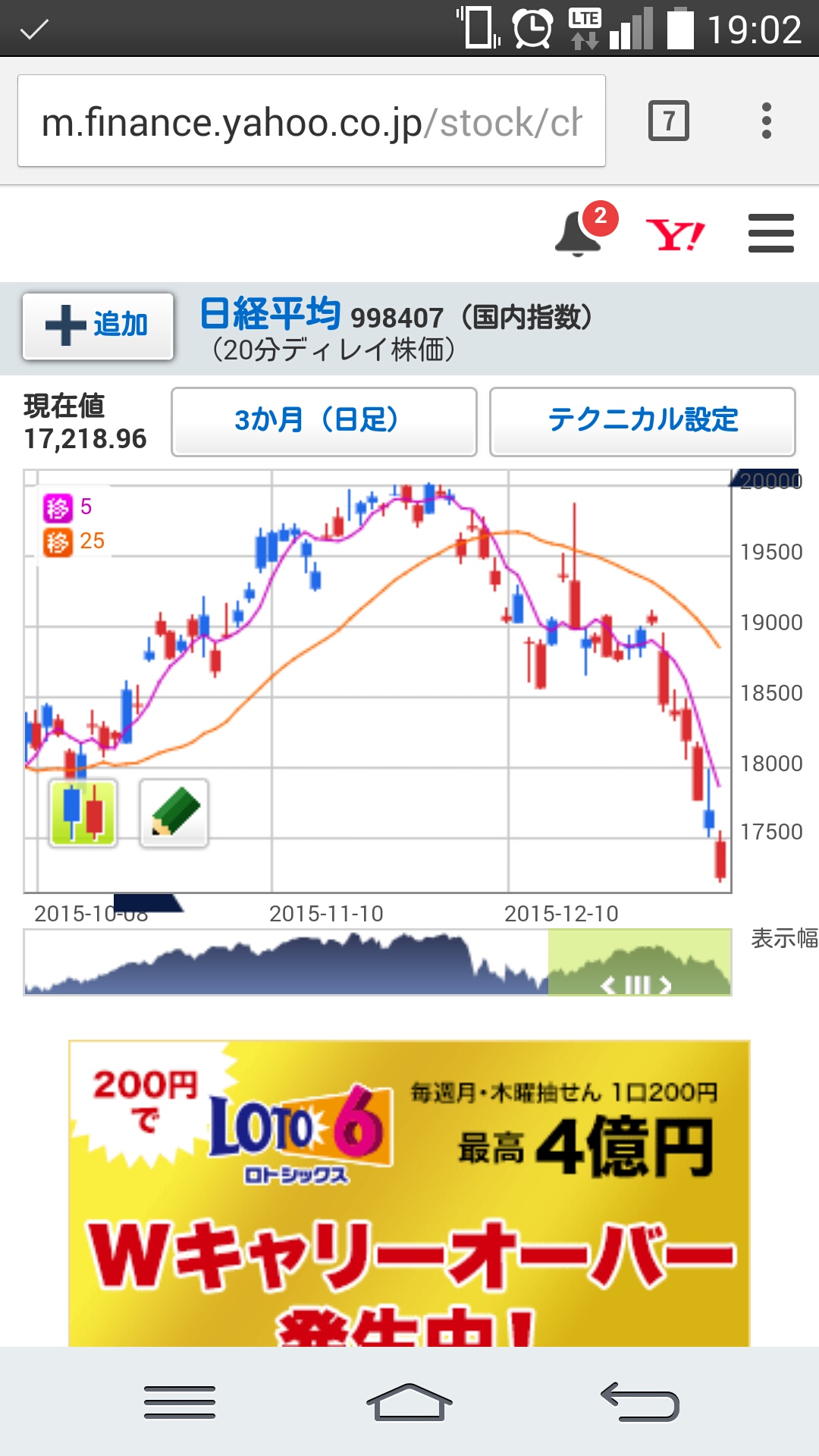Go back with the system back button
The width and height of the screenshot is (819, 1456).
tap(639, 1401)
